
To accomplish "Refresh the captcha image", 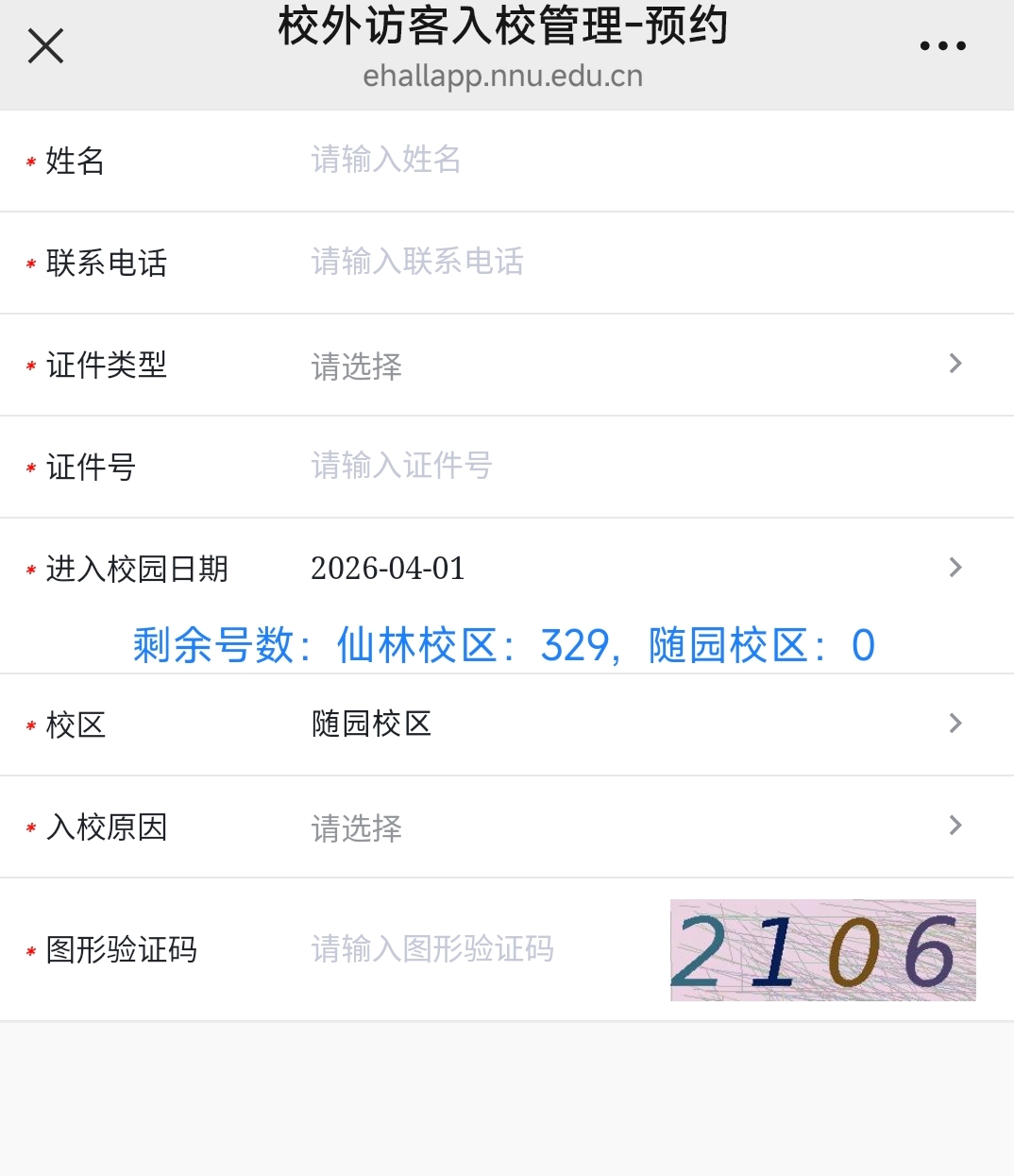I will click(x=822, y=950).
